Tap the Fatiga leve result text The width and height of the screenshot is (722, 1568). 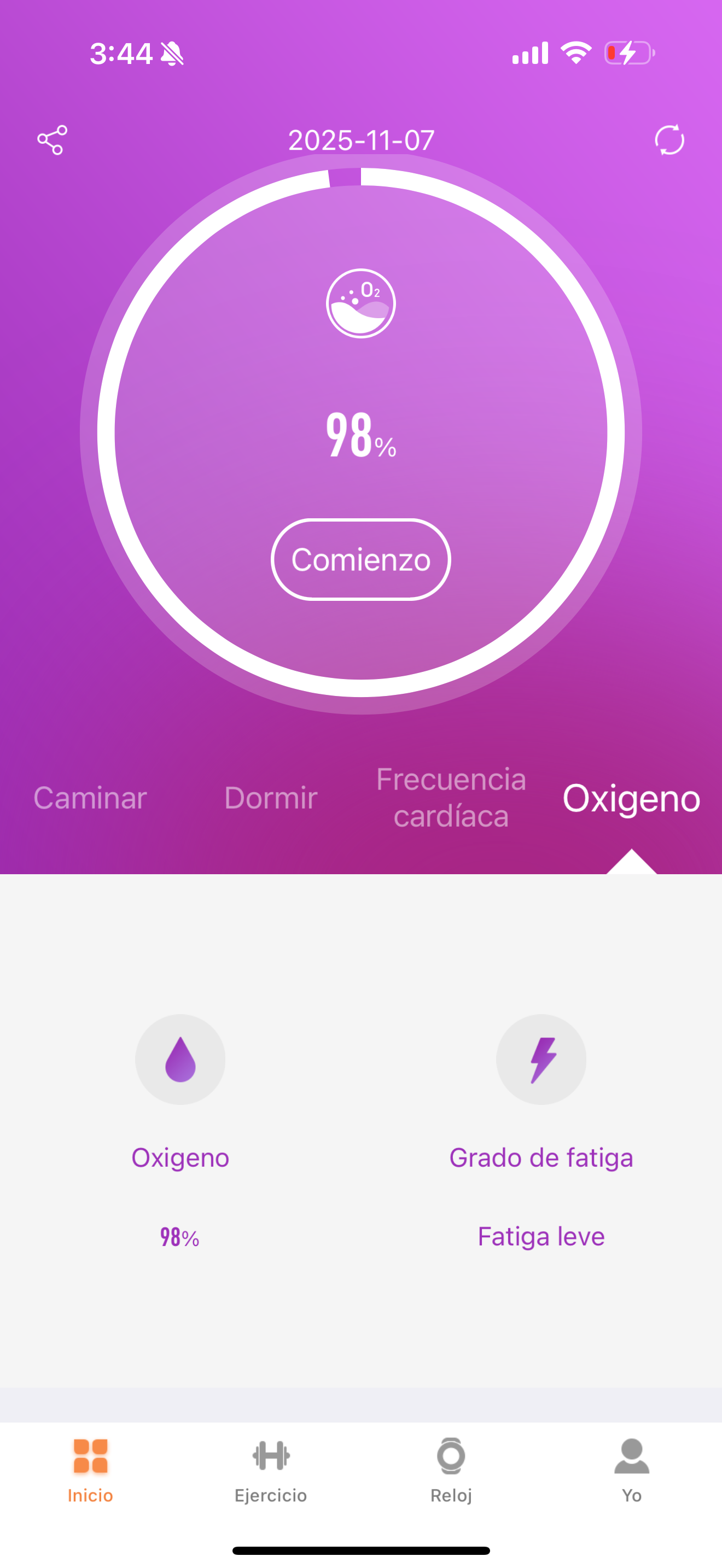540,1236
